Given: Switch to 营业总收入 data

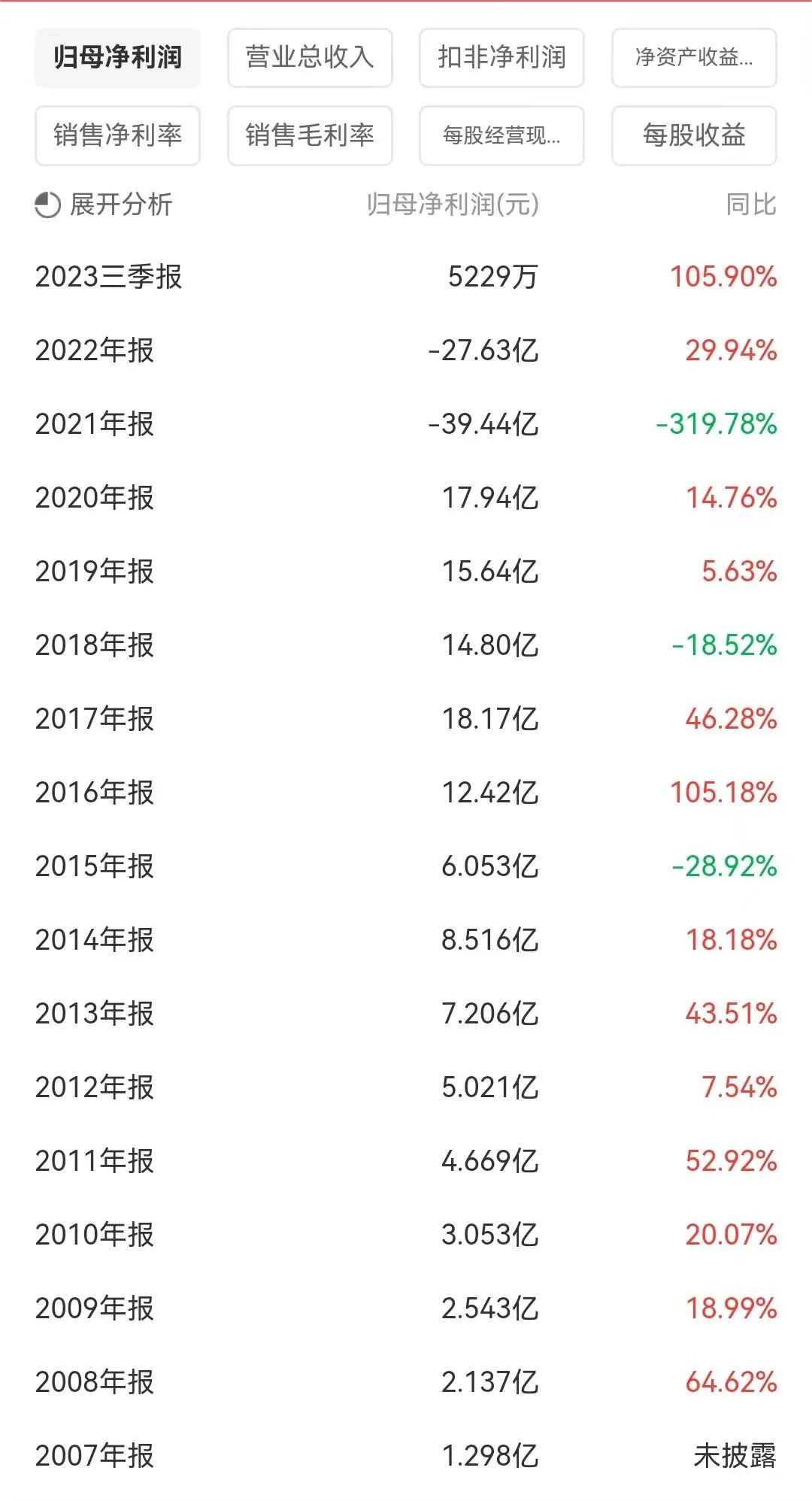Looking at the screenshot, I should click(310, 58).
